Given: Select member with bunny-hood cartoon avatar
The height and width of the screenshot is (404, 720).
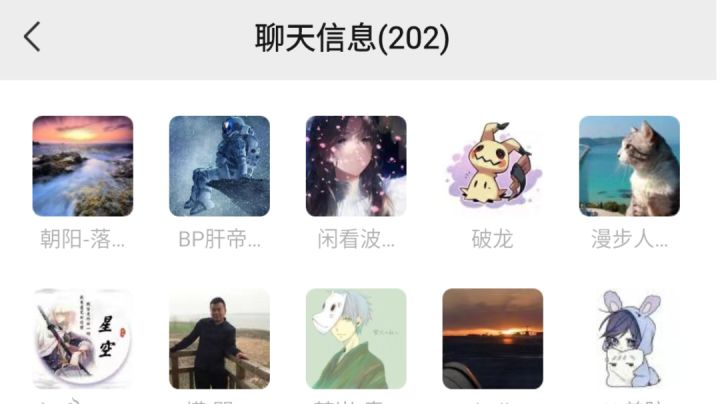Looking at the screenshot, I should click(x=629, y=339).
